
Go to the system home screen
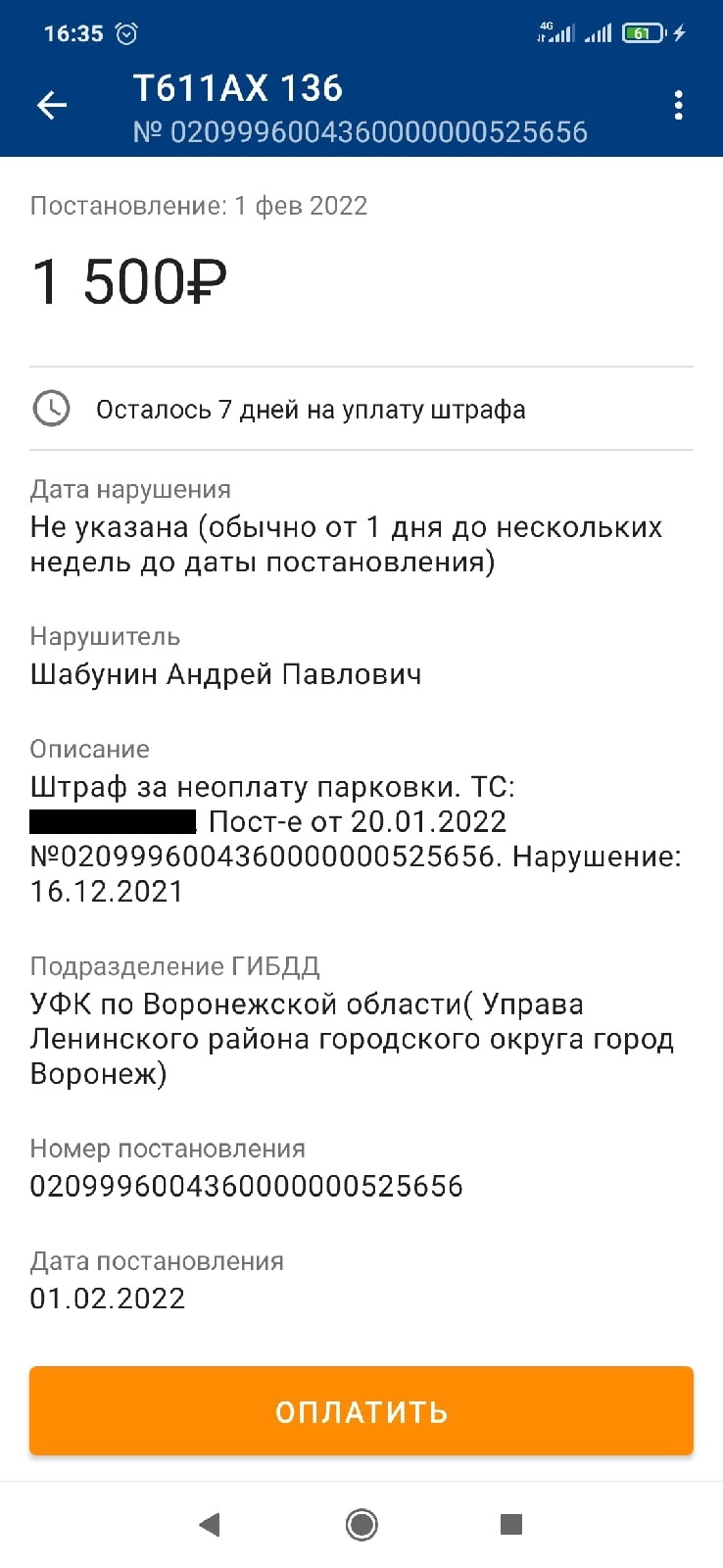(361, 1525)
